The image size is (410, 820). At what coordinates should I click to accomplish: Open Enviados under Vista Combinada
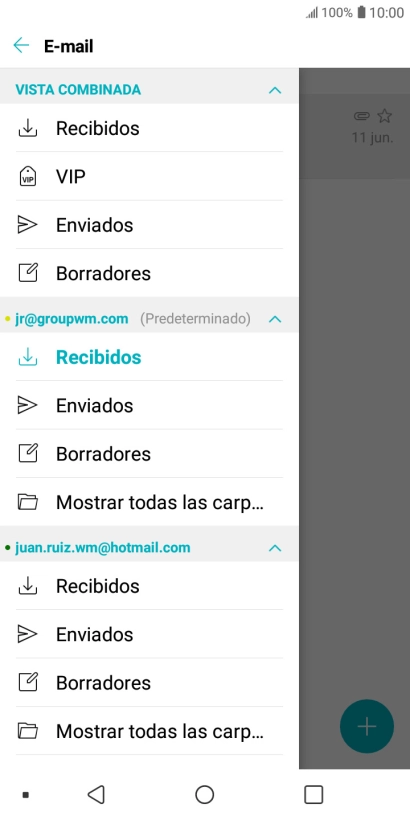pyautogui.click(x=149, y=225)
